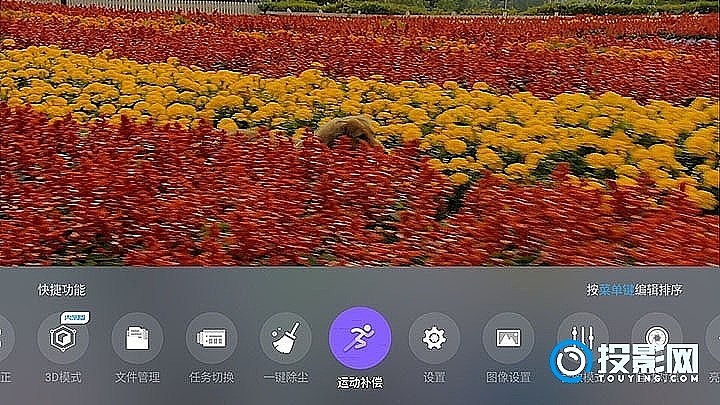Open 图像设置 image settings
720x405 pixels.
tap(508, 339)
